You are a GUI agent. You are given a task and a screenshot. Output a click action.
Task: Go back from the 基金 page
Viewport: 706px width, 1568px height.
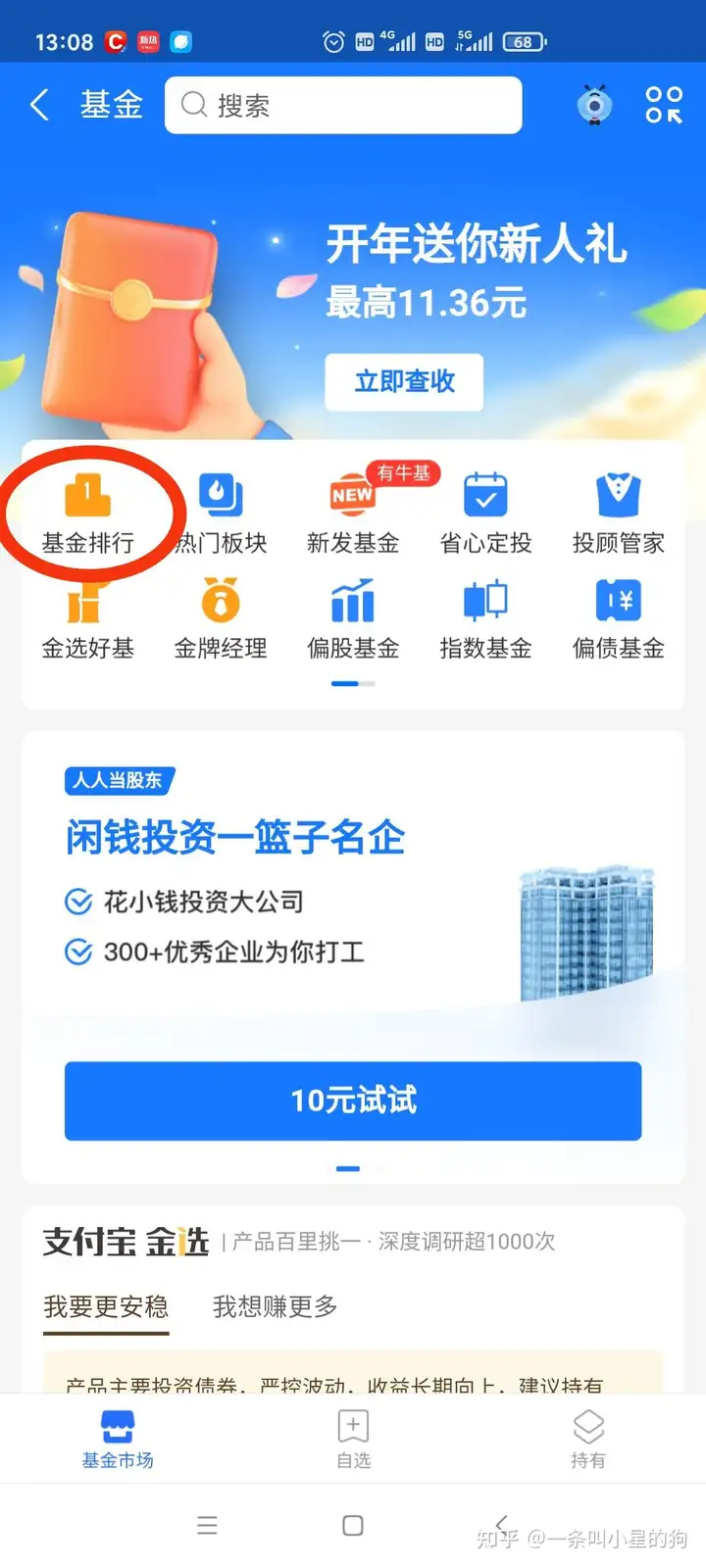pos(40,105)
